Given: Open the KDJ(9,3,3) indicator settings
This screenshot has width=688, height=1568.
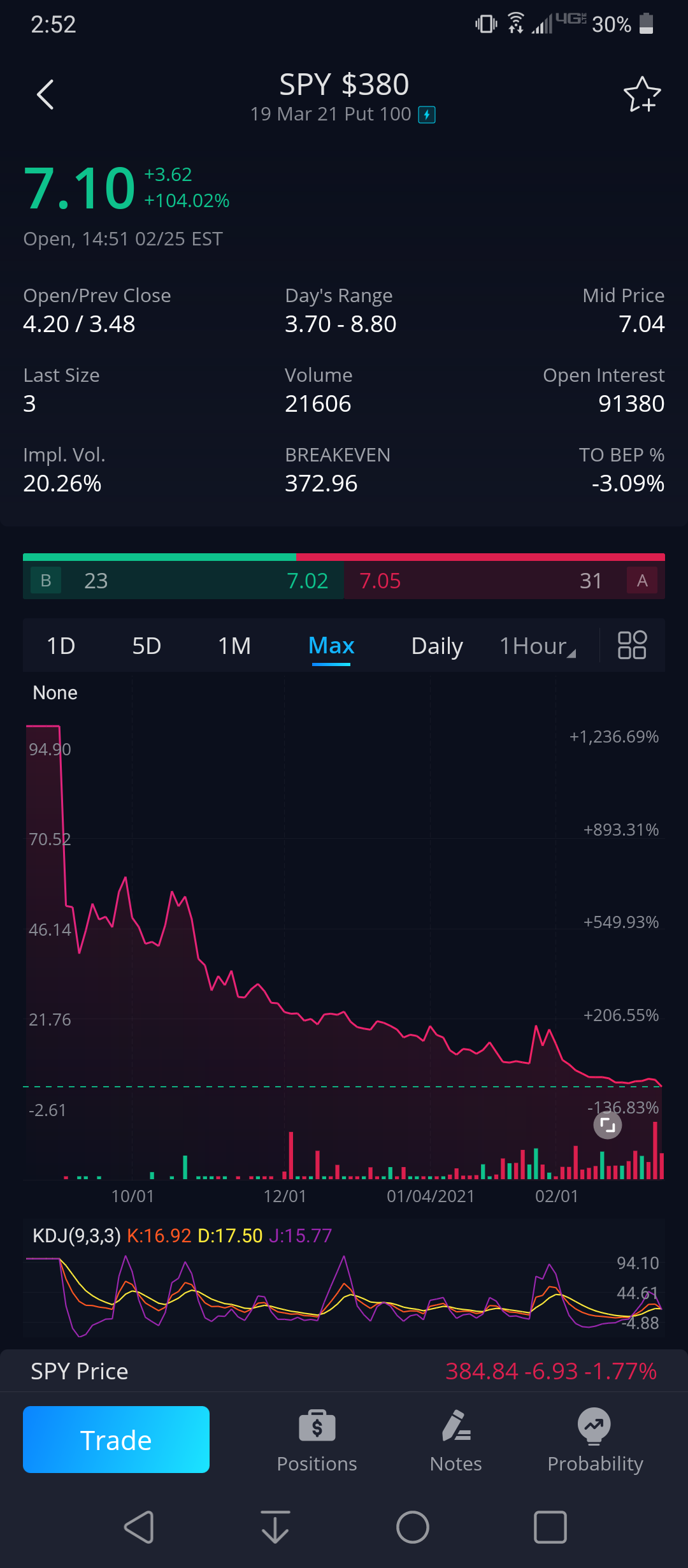Looking at the screenshot, I should tap(78, 1235).
